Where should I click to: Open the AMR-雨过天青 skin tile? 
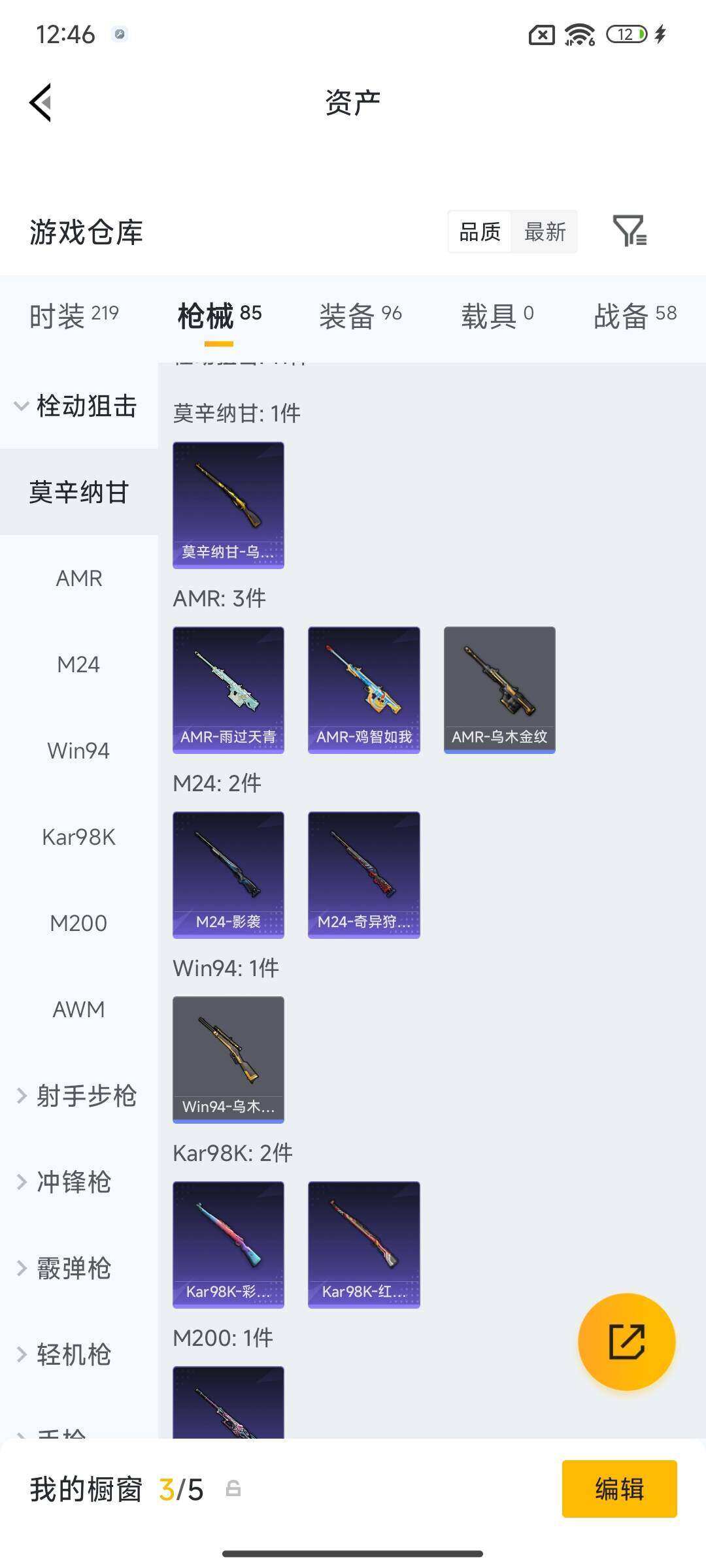228,690
